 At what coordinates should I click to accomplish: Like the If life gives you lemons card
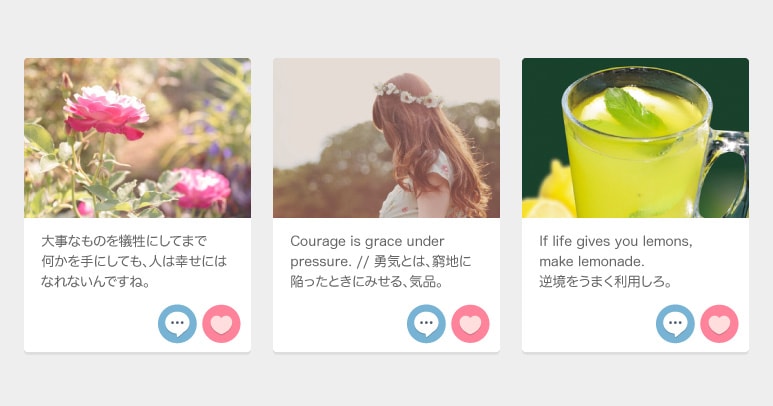click(719, 323)
